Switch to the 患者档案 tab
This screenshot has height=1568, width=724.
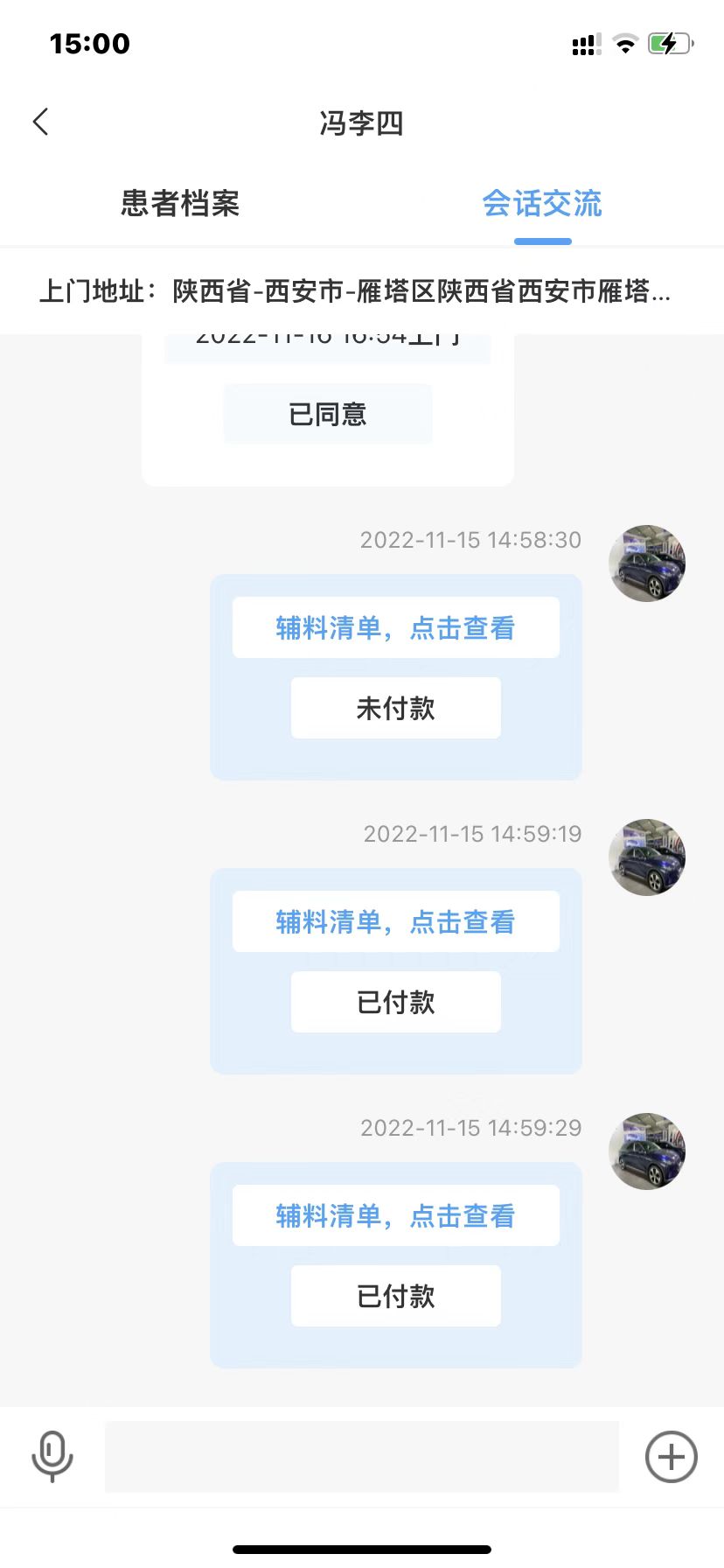click(x=180, y=204)
